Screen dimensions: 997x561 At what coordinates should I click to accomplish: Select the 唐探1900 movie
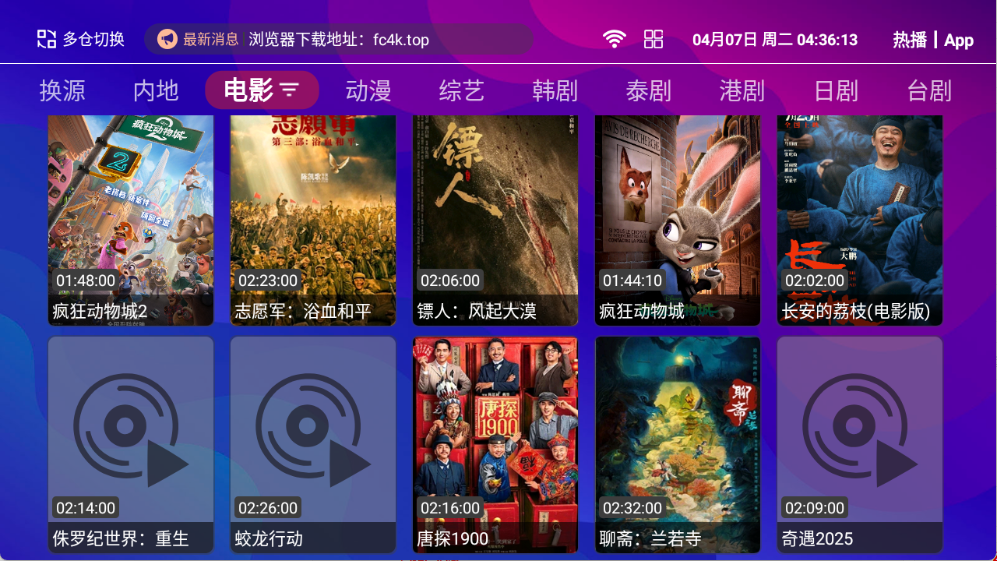(495, 444)
